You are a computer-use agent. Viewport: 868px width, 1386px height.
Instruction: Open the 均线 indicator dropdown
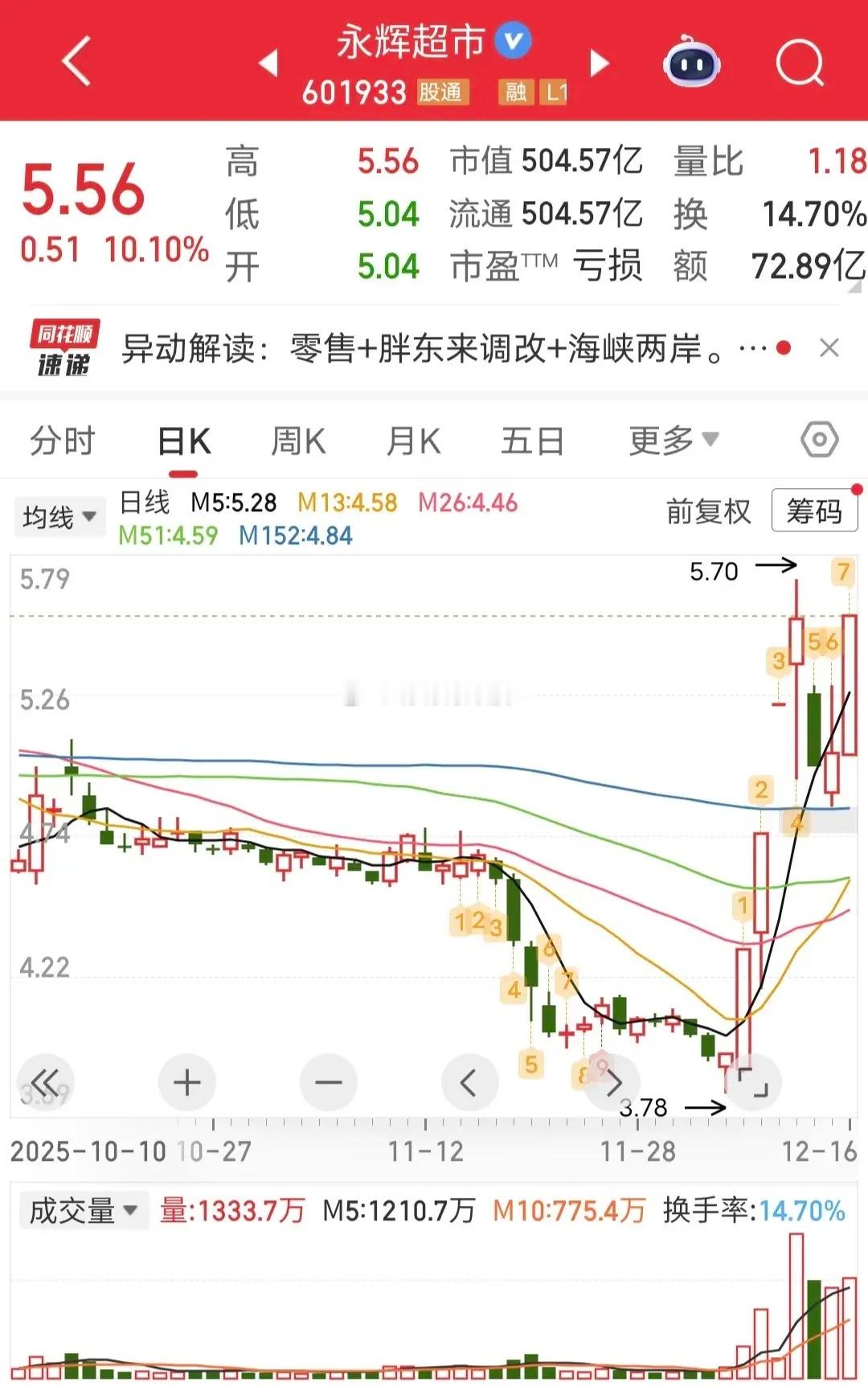(x=59, y=517)
